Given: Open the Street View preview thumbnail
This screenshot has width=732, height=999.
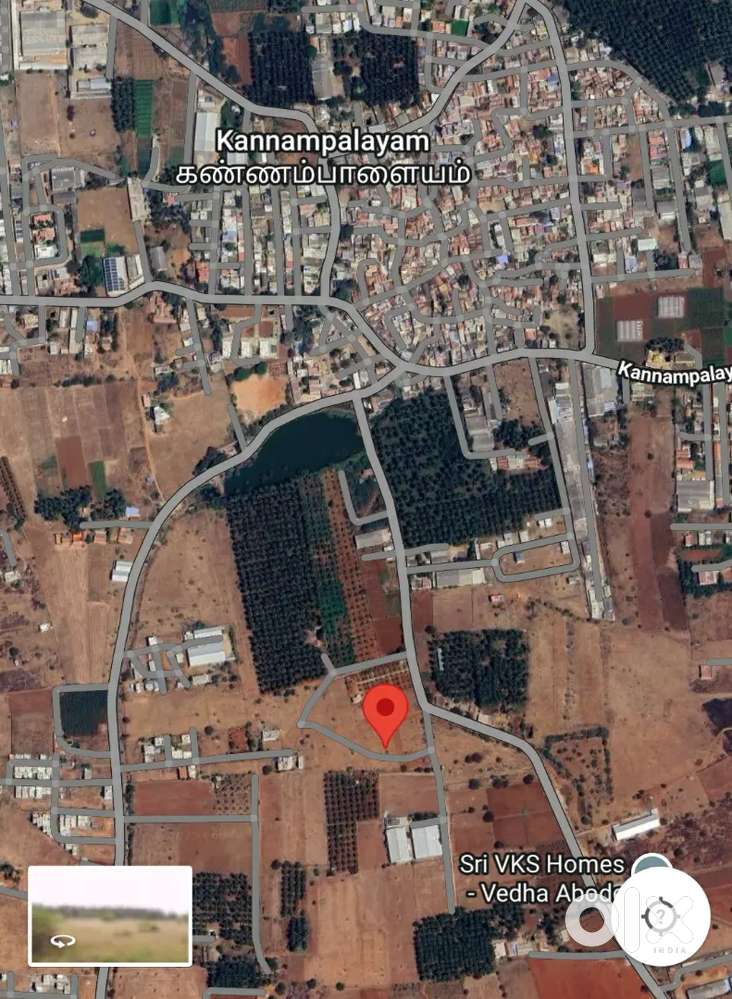Looking at the screenshot, I should (x=110, y=915).
